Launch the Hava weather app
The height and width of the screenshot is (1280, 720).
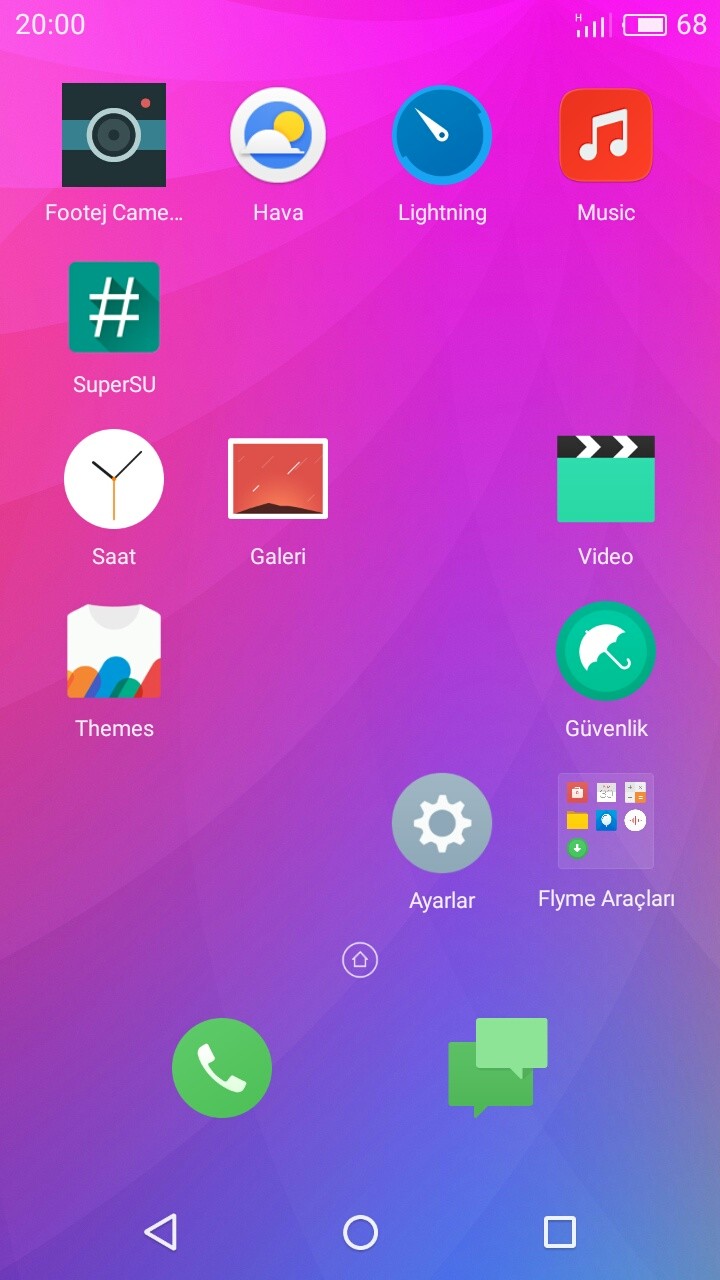pos(278,136)
